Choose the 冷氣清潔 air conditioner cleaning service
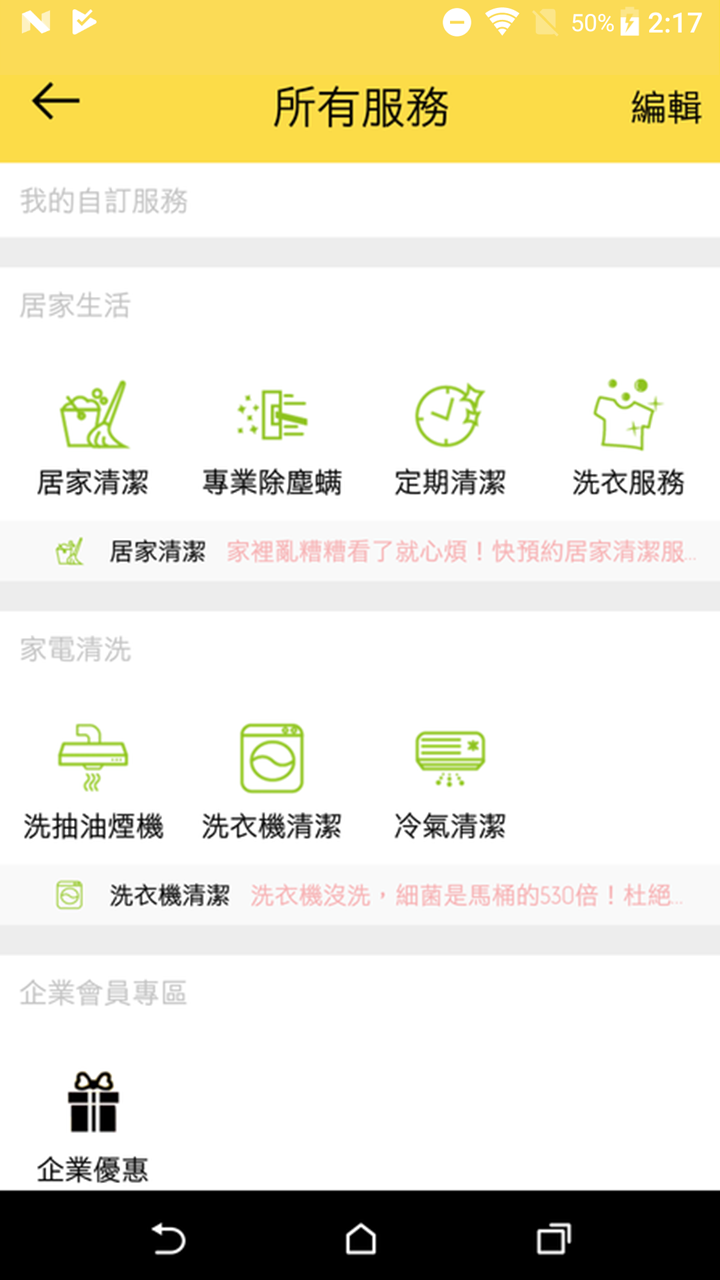The image size is (720, 1280). 450,782
